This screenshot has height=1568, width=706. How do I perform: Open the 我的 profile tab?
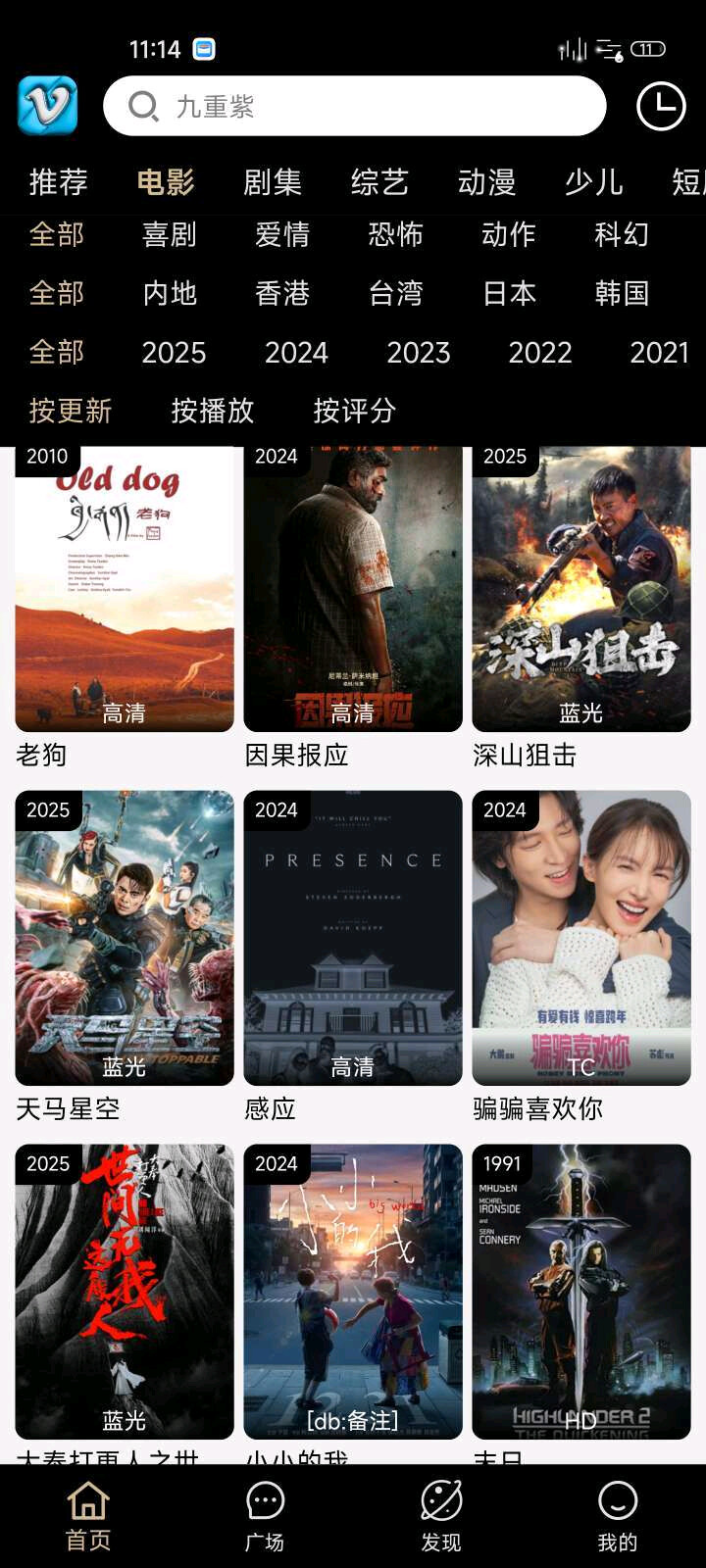coord(618,1516)
